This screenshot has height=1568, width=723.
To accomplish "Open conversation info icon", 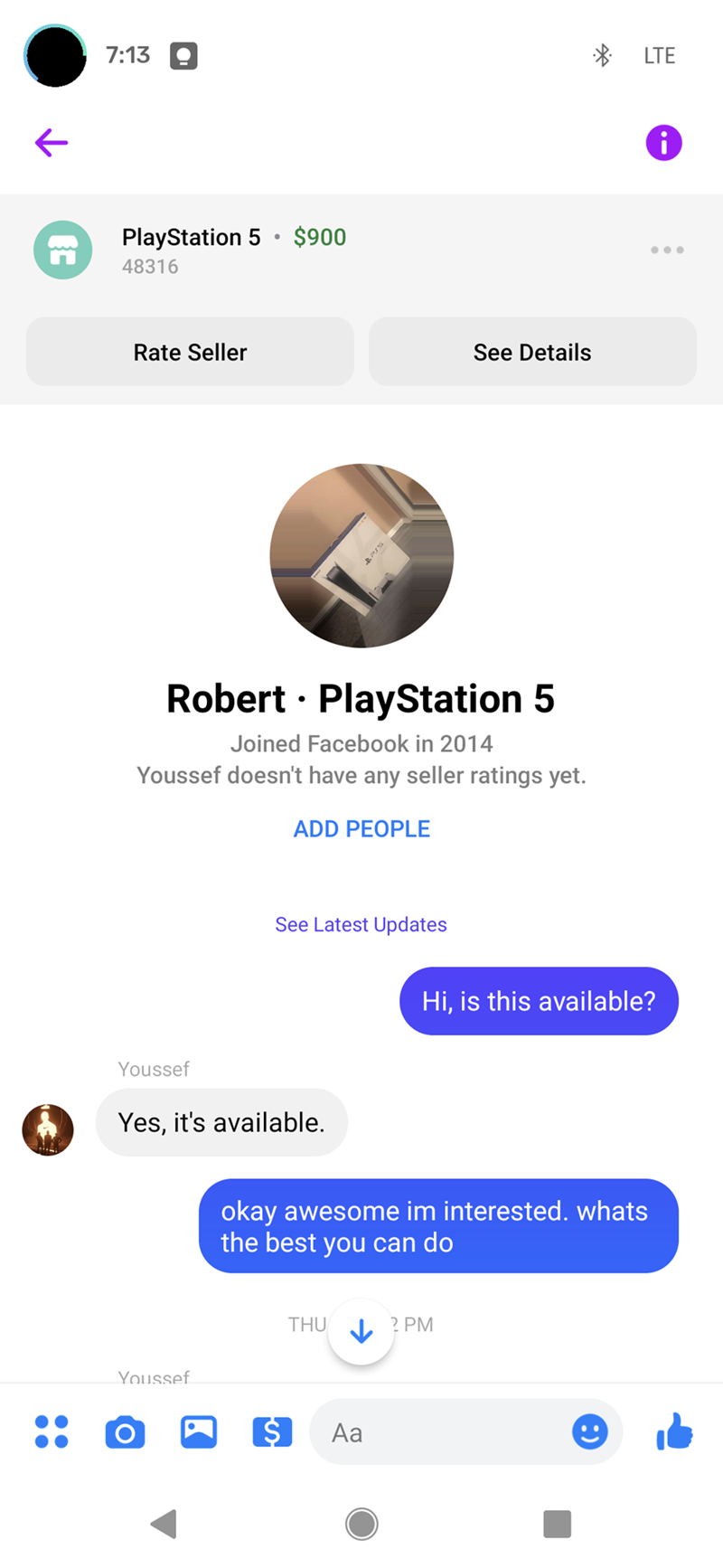I will pos(663,142).
